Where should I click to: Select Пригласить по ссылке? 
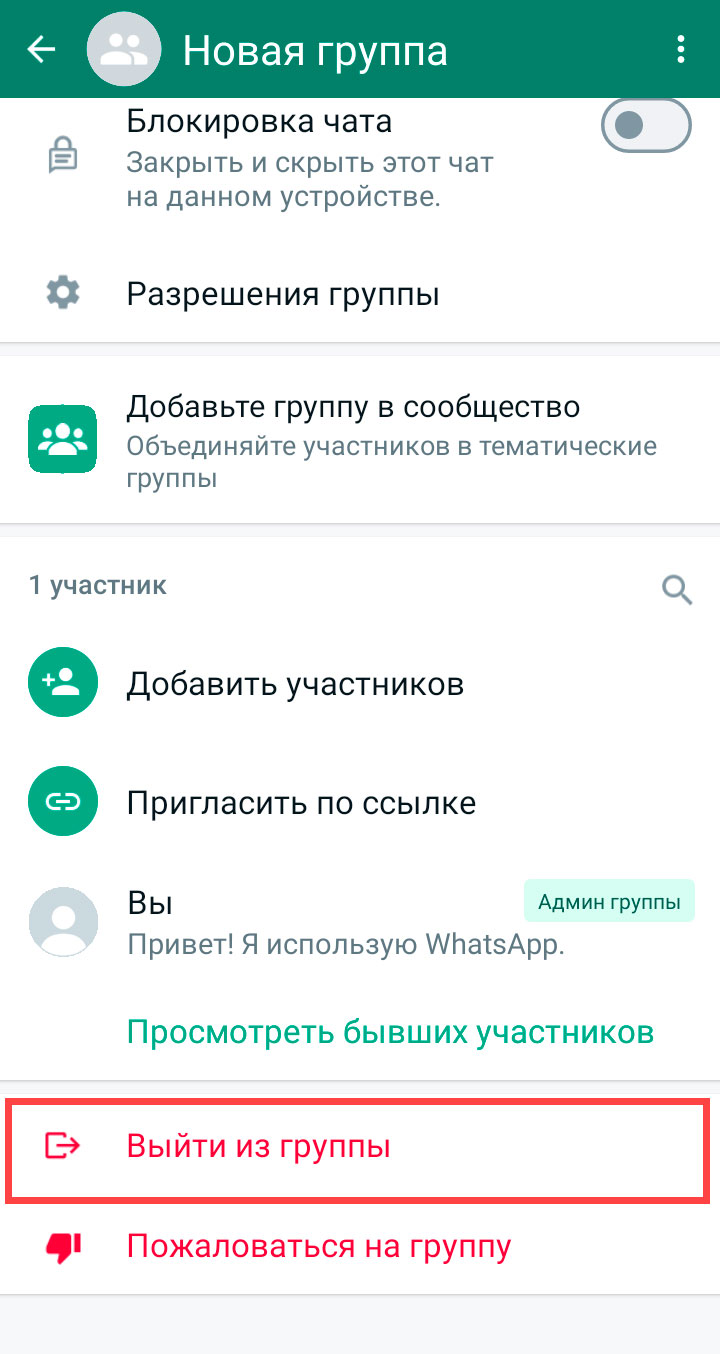pos(300,800)
